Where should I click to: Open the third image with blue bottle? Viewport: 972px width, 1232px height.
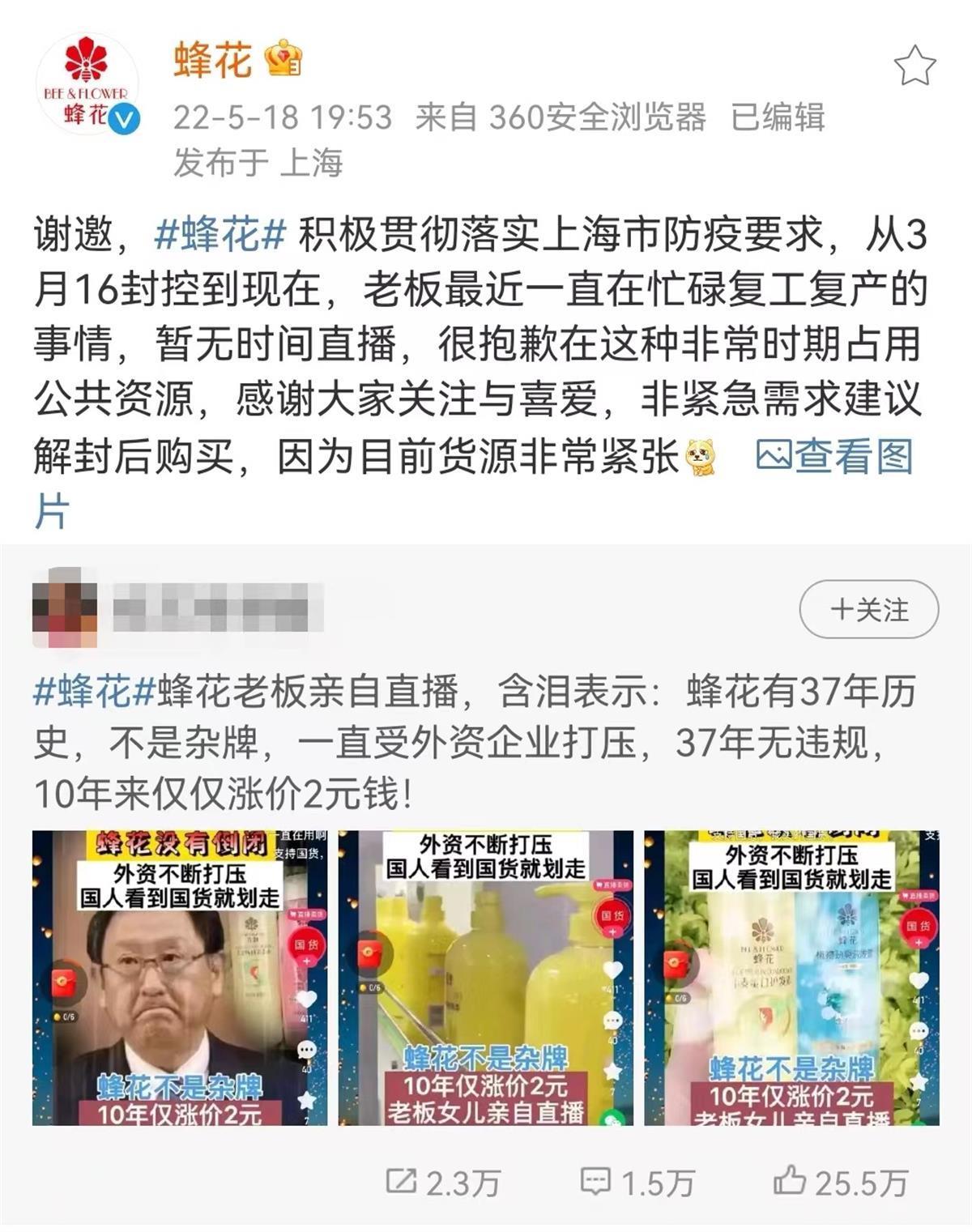click(791, 978)
